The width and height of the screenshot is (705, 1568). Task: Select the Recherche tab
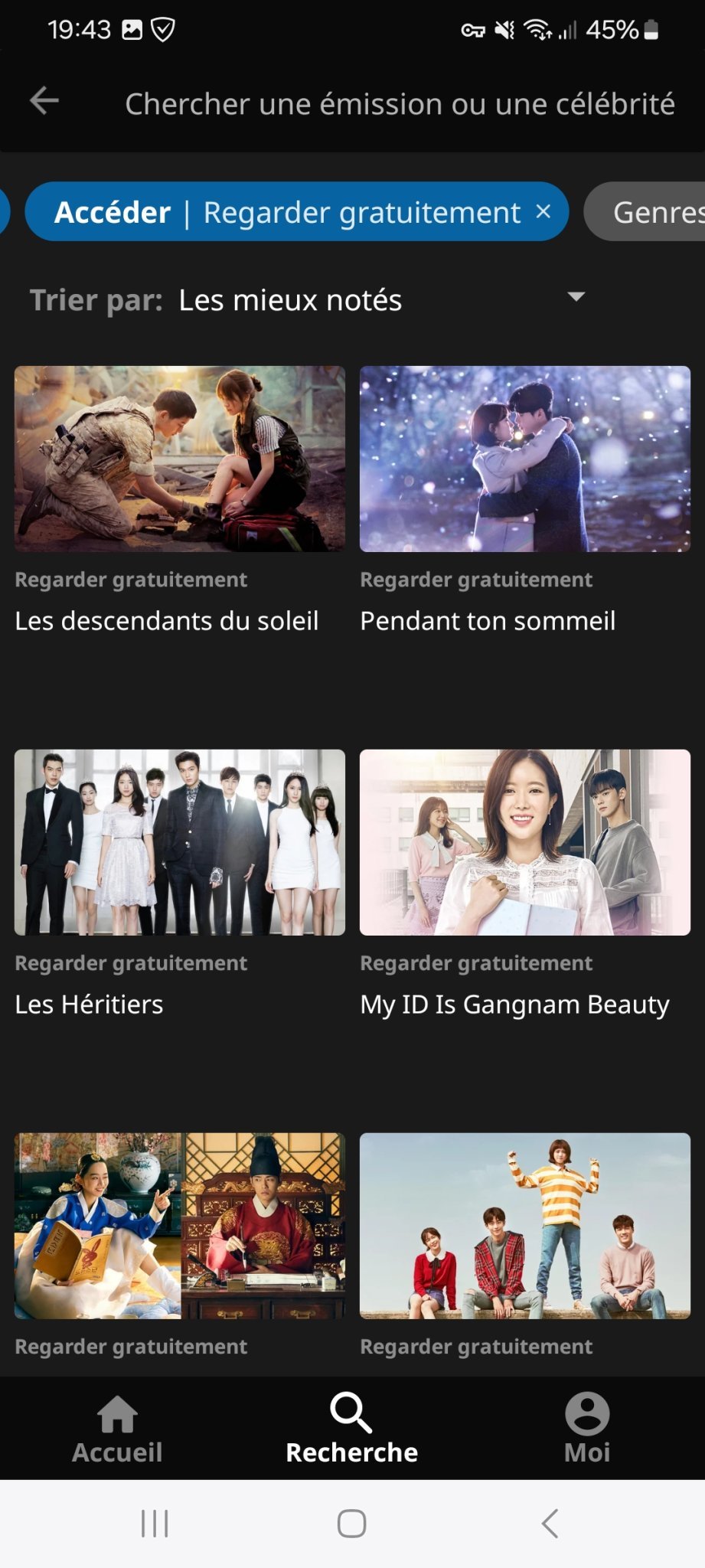pos(351,1429)
